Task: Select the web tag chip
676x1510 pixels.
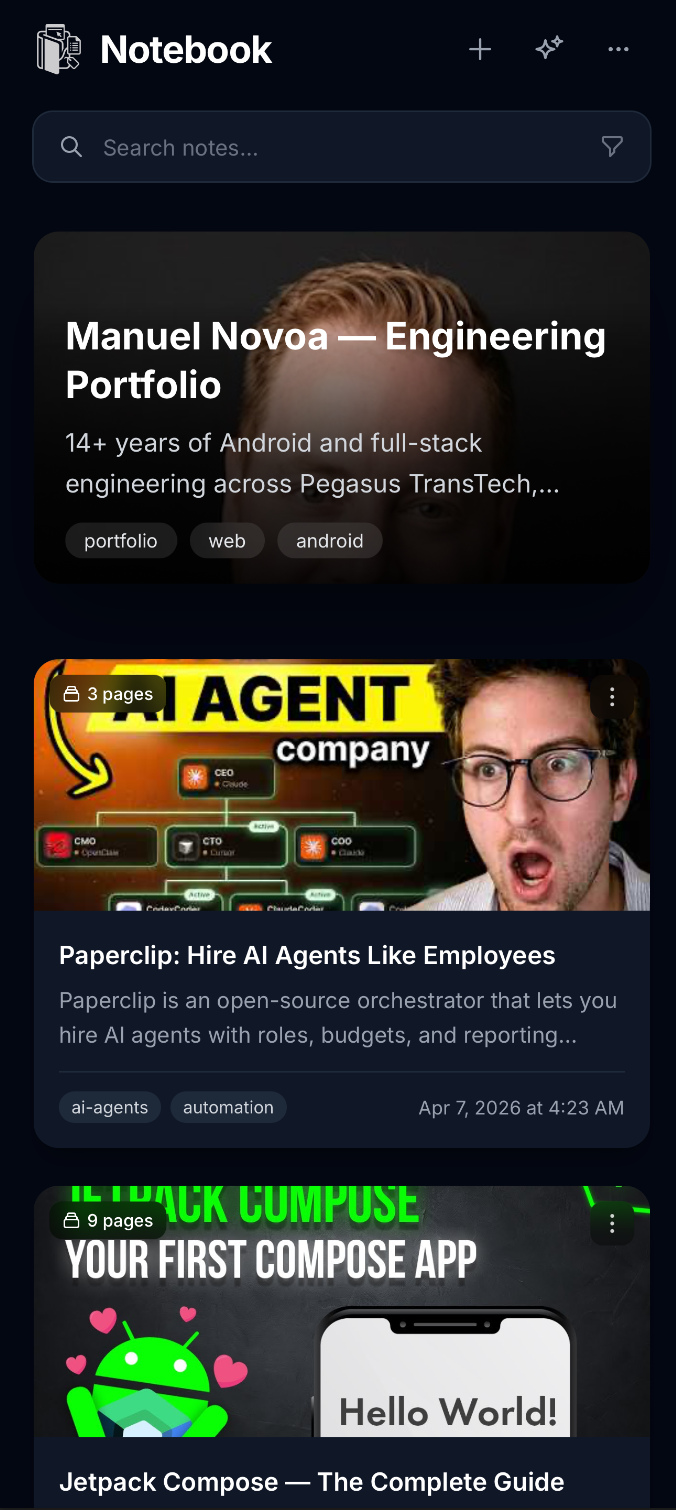Action: point(227,541)
